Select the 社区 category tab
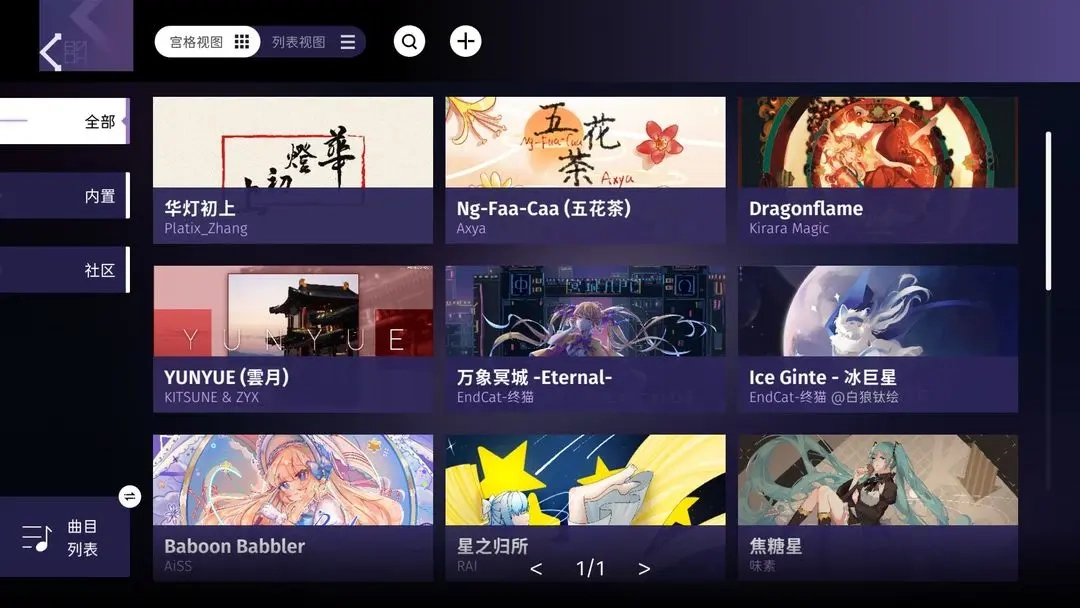 tap(65, 270)
